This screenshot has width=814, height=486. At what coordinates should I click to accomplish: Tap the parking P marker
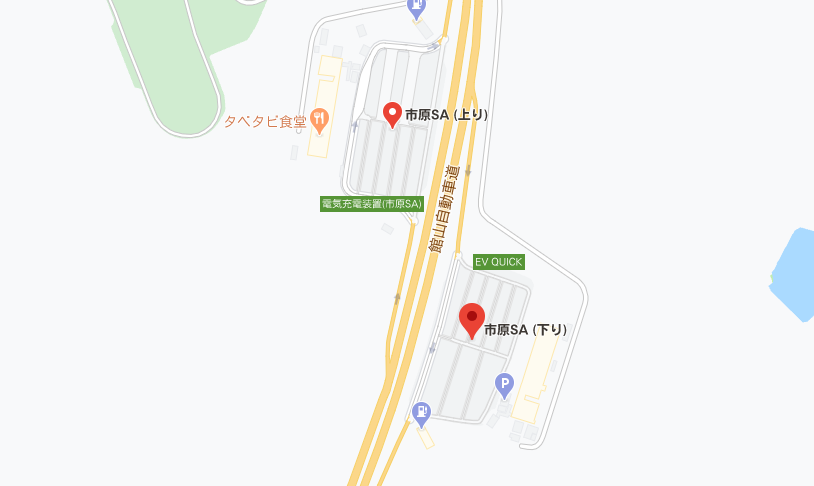tap(505, 383)
